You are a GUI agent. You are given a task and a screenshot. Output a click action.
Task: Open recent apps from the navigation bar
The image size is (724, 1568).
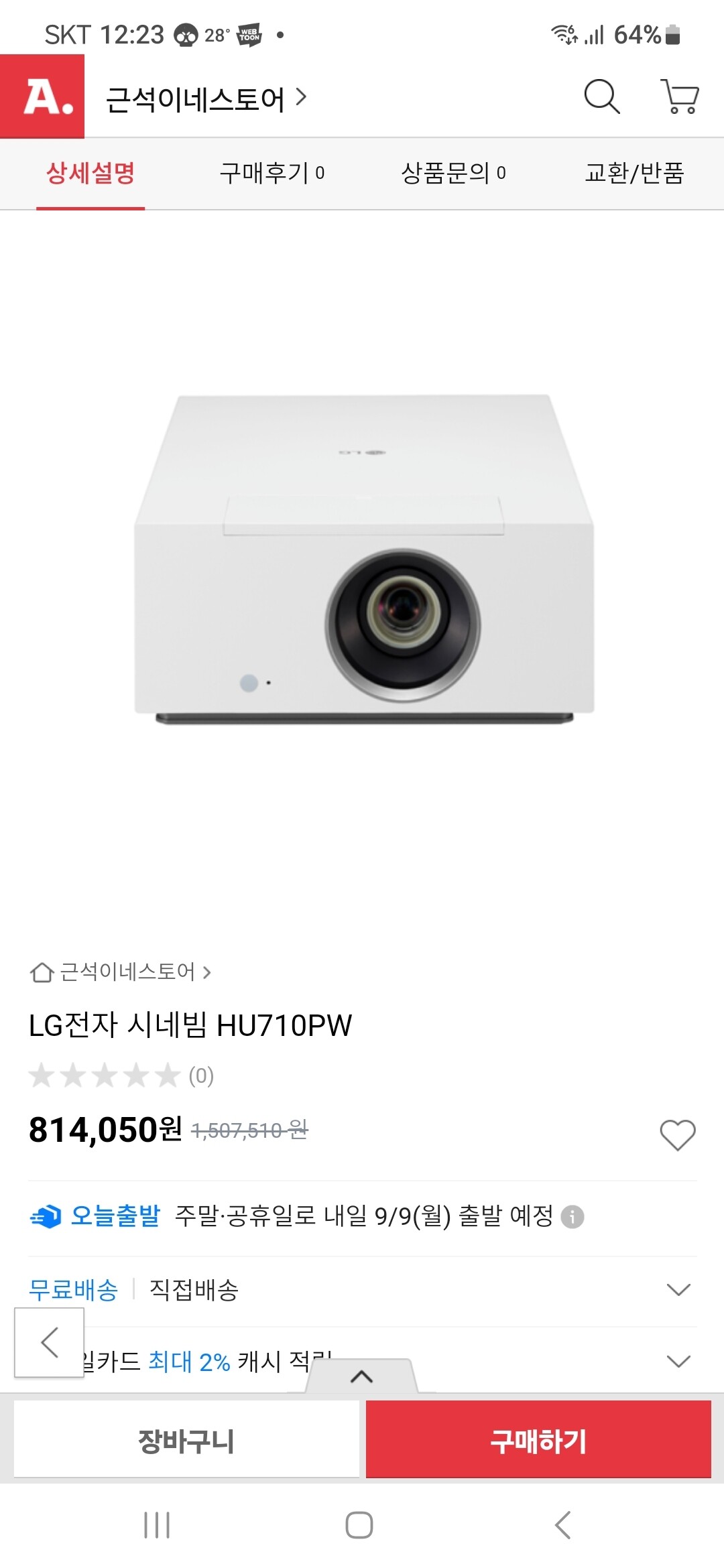point(157,1525)
